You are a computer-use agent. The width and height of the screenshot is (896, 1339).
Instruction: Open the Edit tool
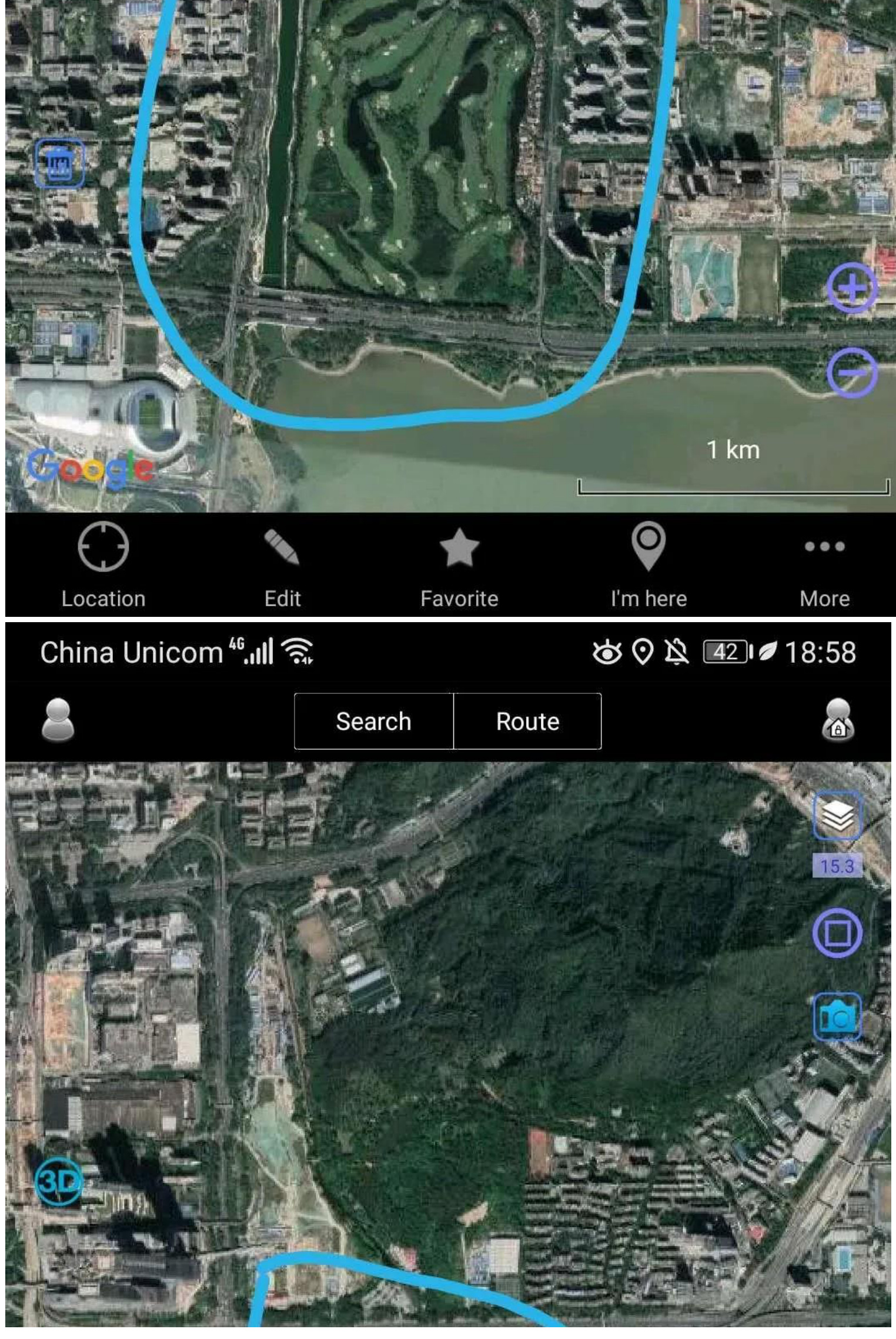282,565
